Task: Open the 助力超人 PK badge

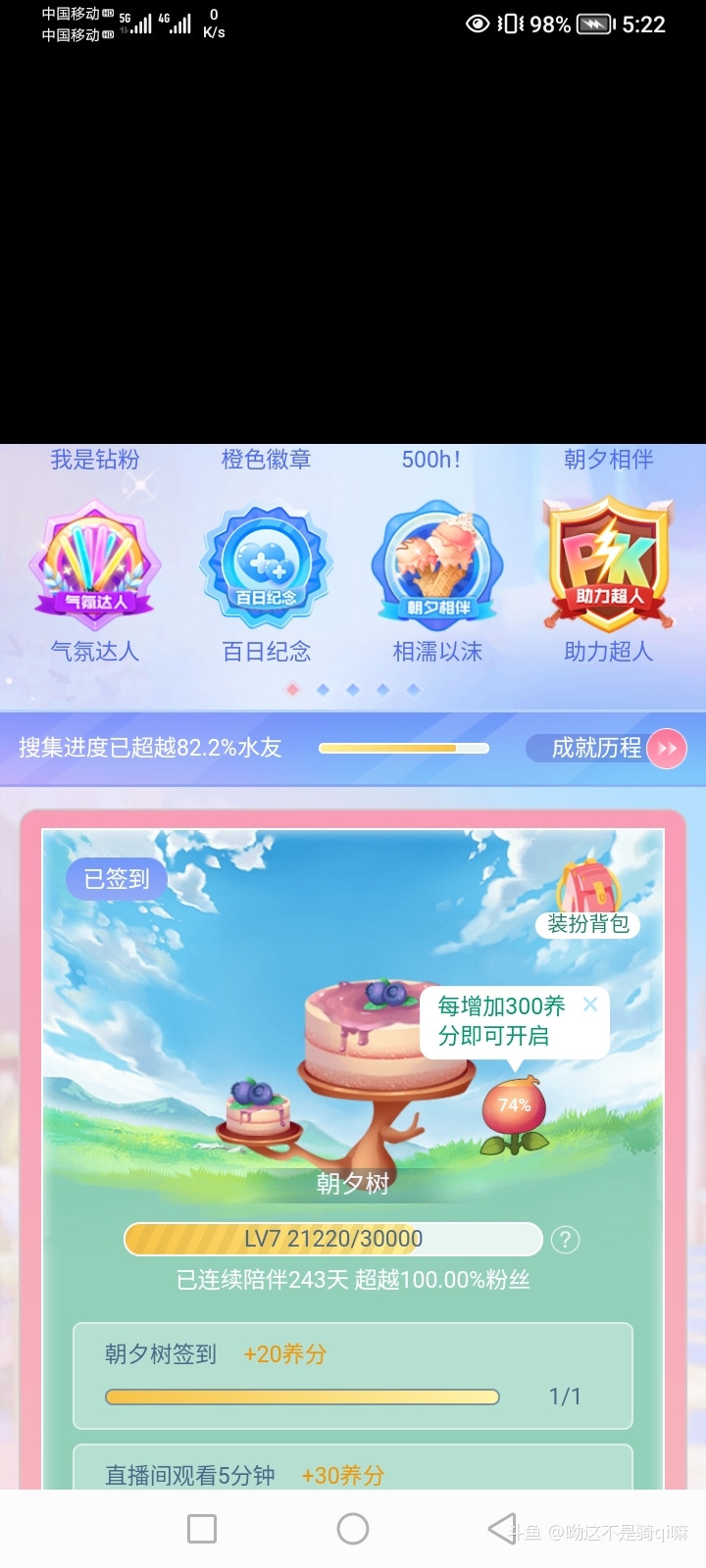Action: point(609,565)
